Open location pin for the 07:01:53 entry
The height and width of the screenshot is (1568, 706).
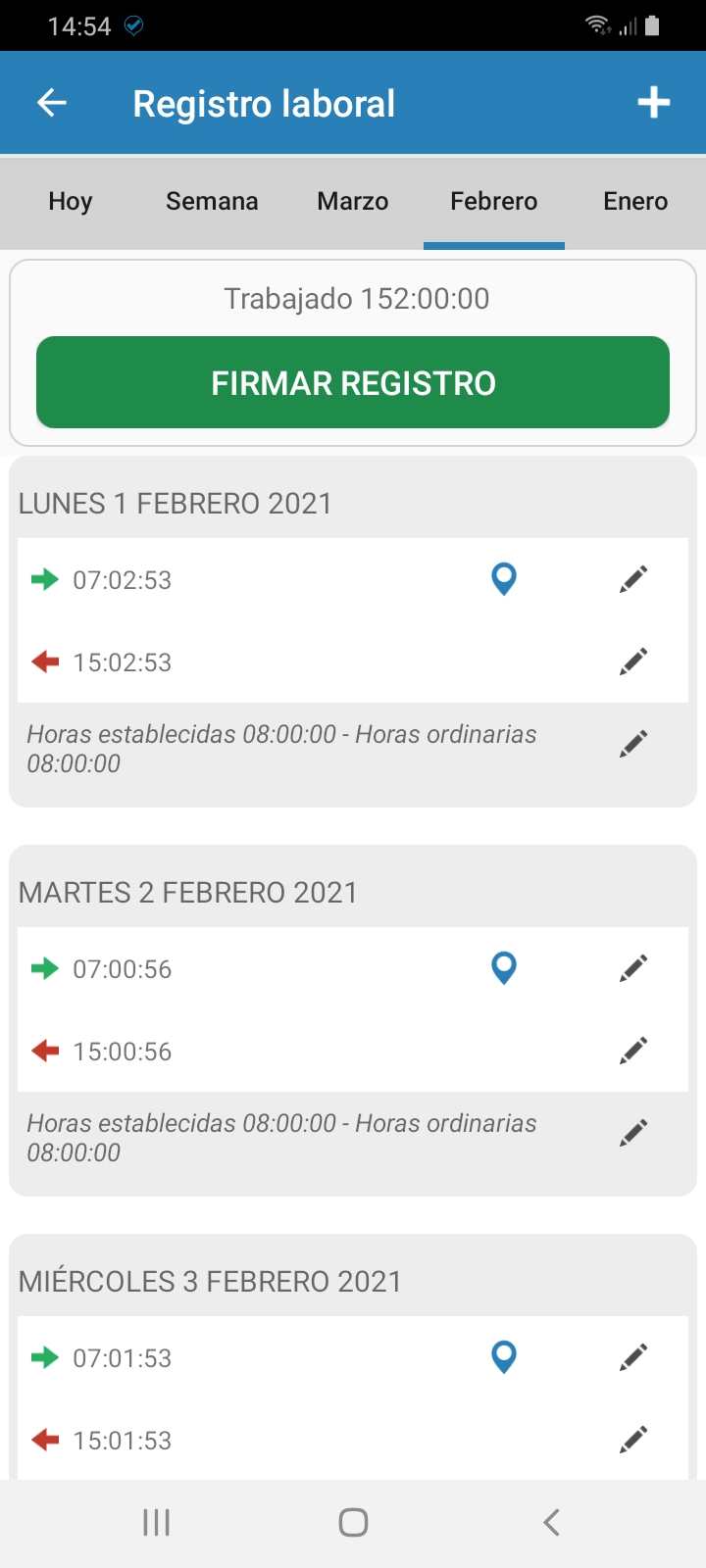pyautogui.click(x=504, y=1357)
